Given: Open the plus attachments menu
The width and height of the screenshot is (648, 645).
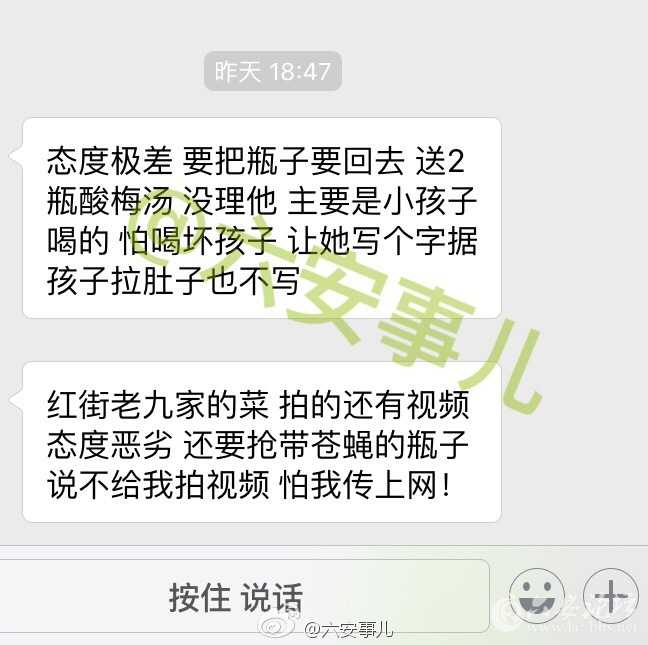Looking at the screenshot, I should coord(609,593).
